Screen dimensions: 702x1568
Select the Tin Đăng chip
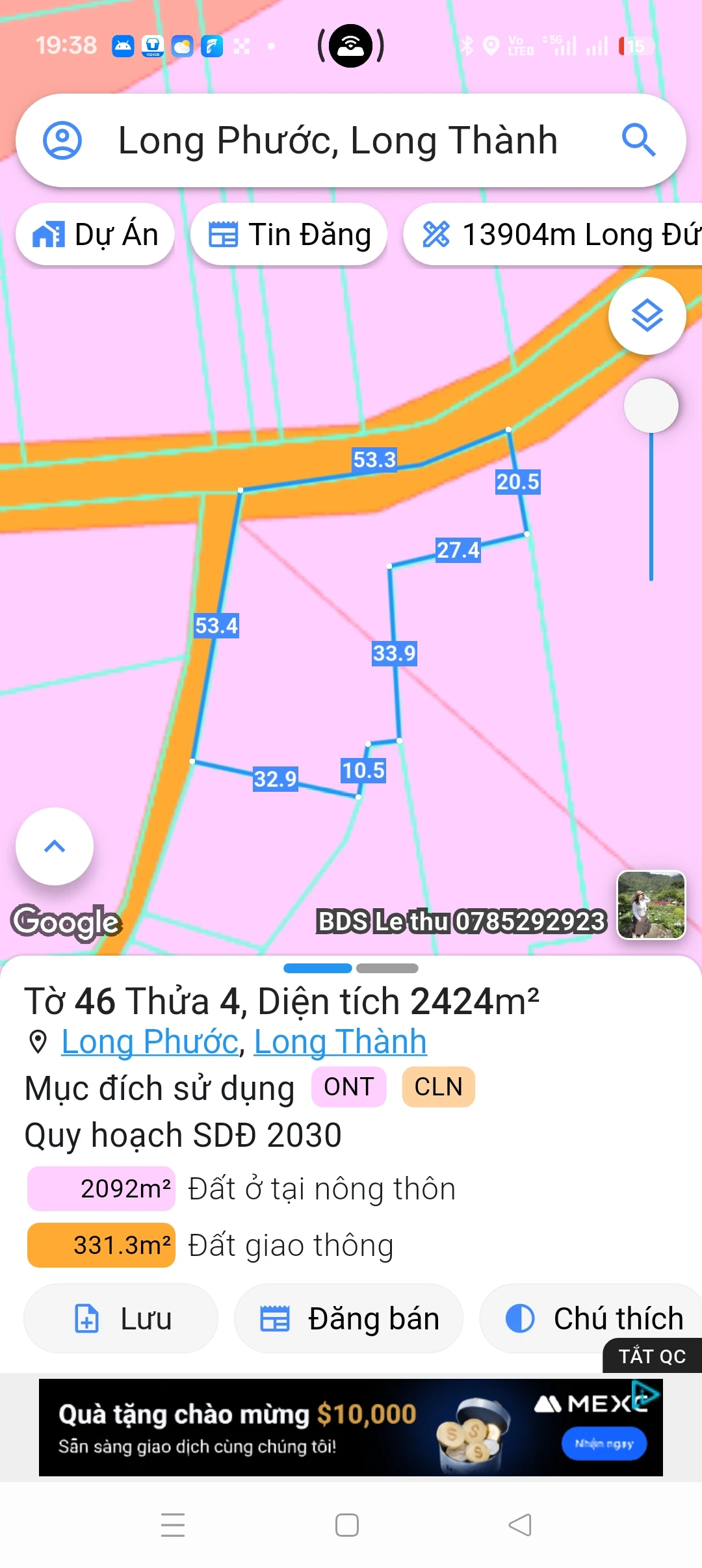(x=289, y=235)
